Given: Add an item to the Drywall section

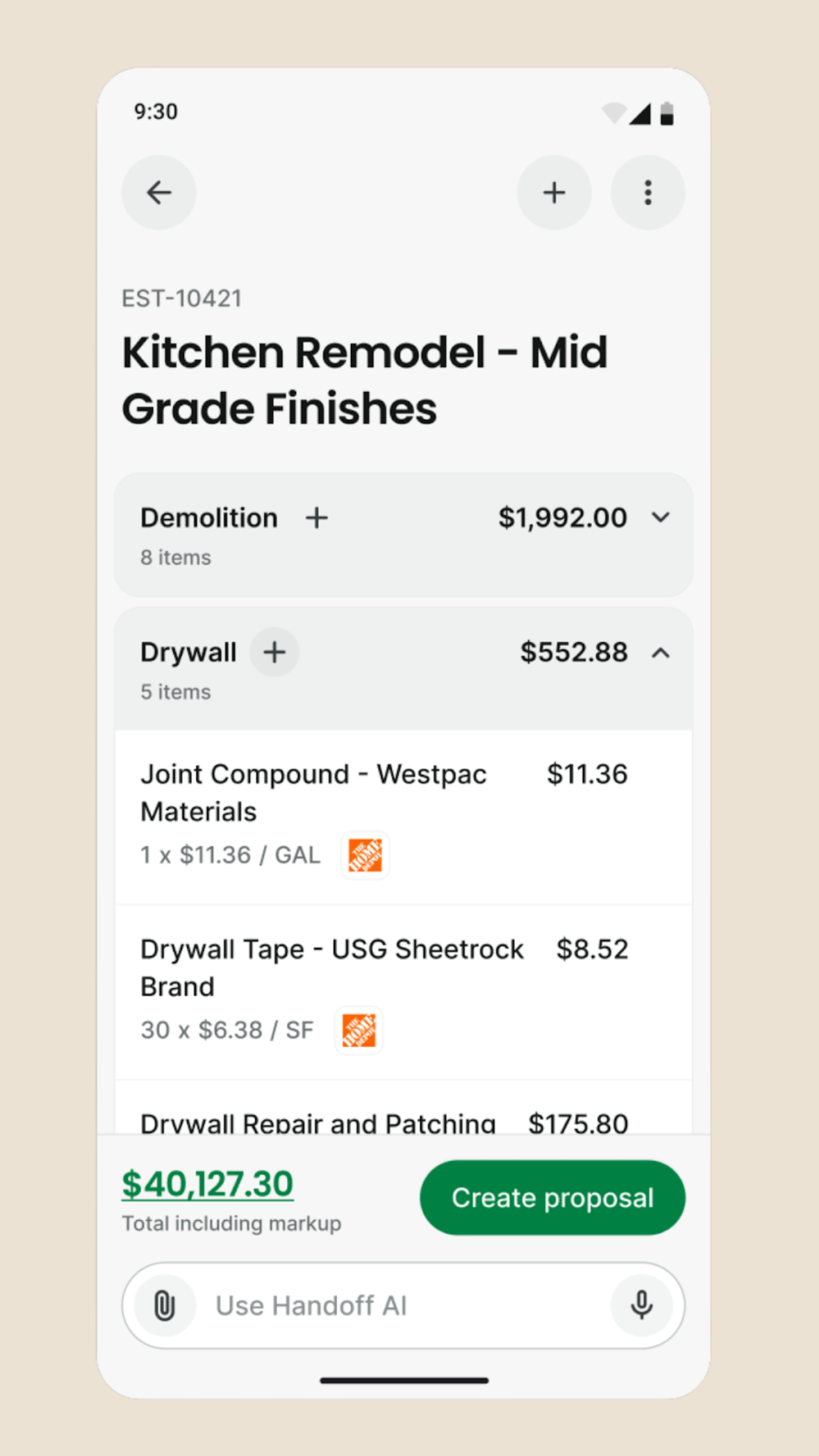Looking at the screenshot, I should click(274, 652).
